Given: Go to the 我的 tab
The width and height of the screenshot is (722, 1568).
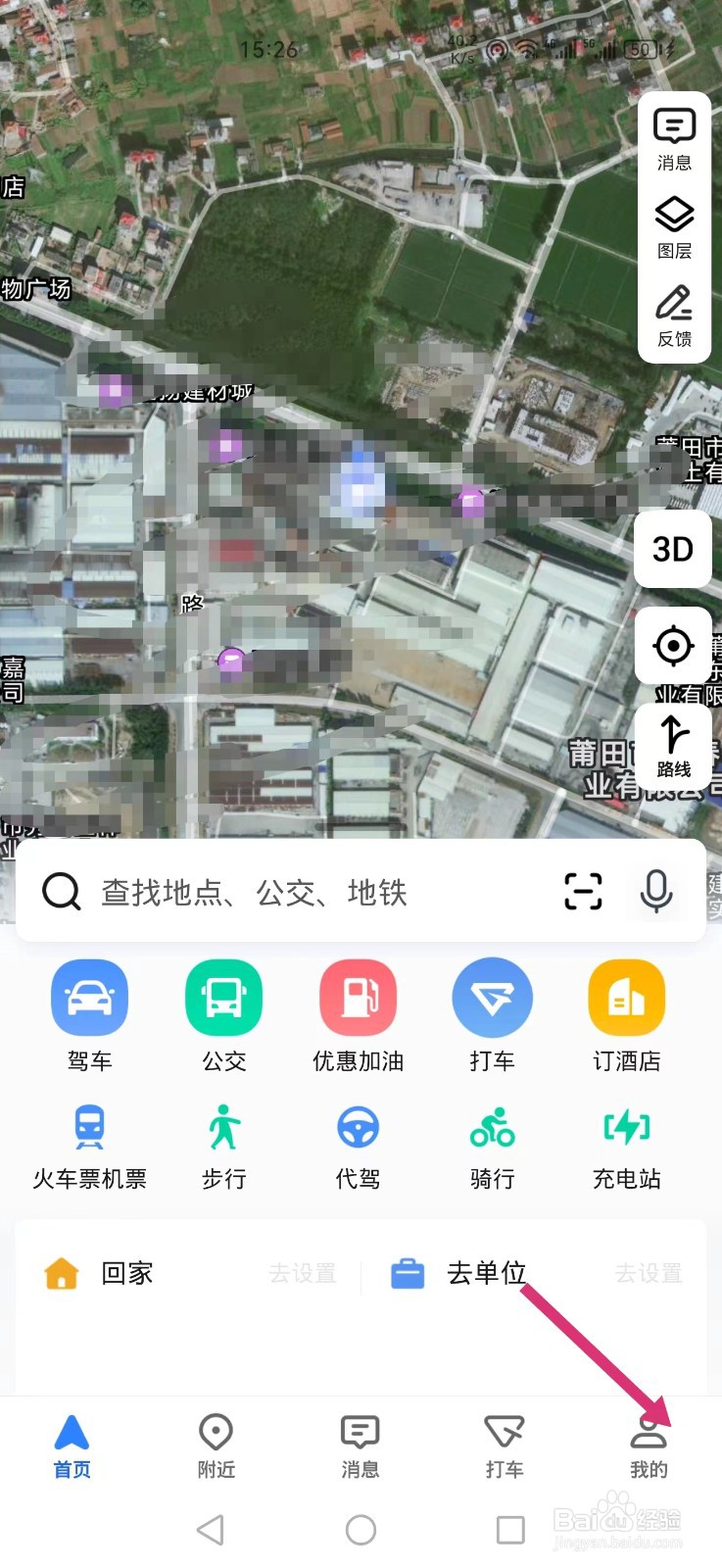Looking at the screenshot, I should 649,1445.
